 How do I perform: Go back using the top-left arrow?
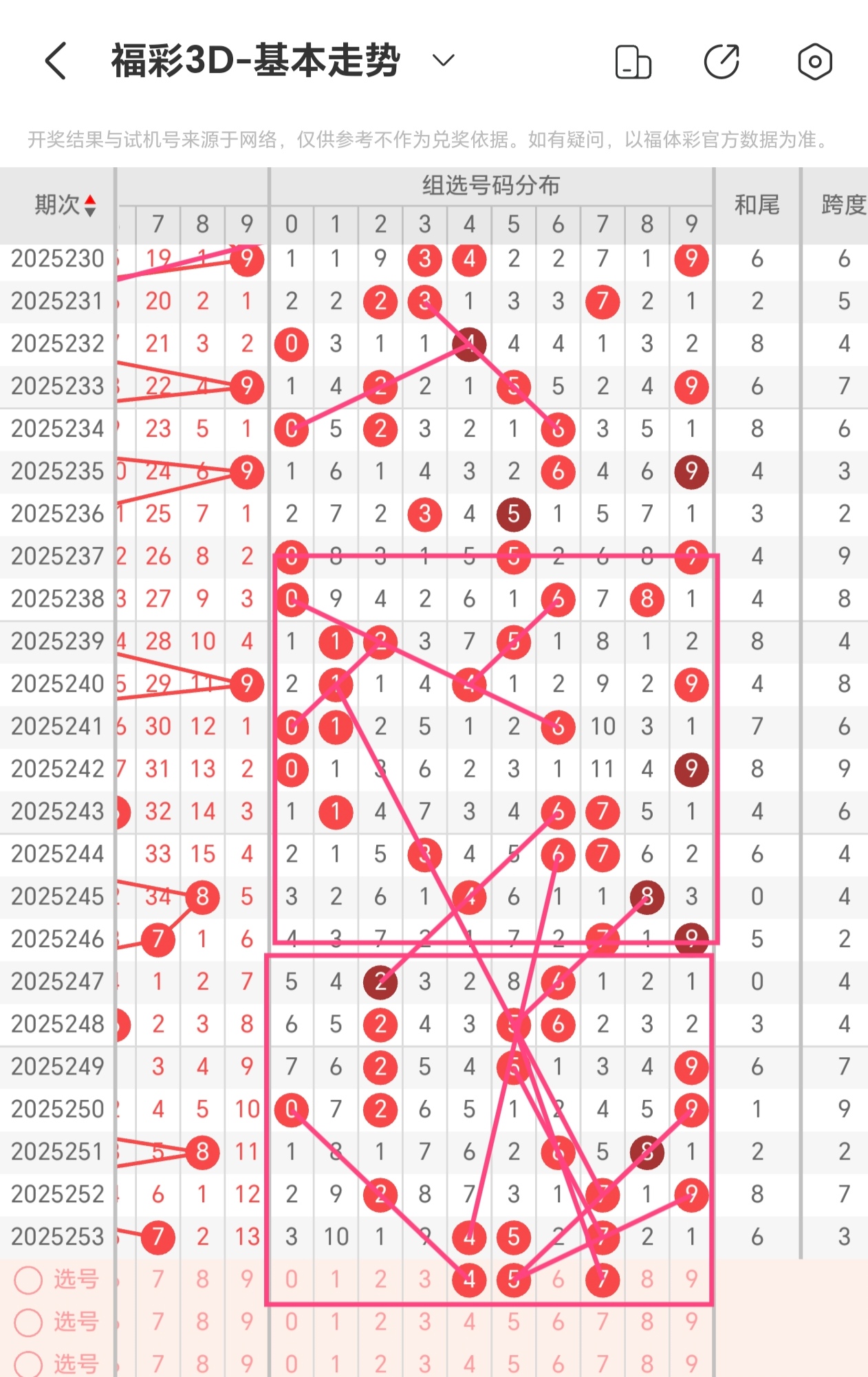(56, 61)
